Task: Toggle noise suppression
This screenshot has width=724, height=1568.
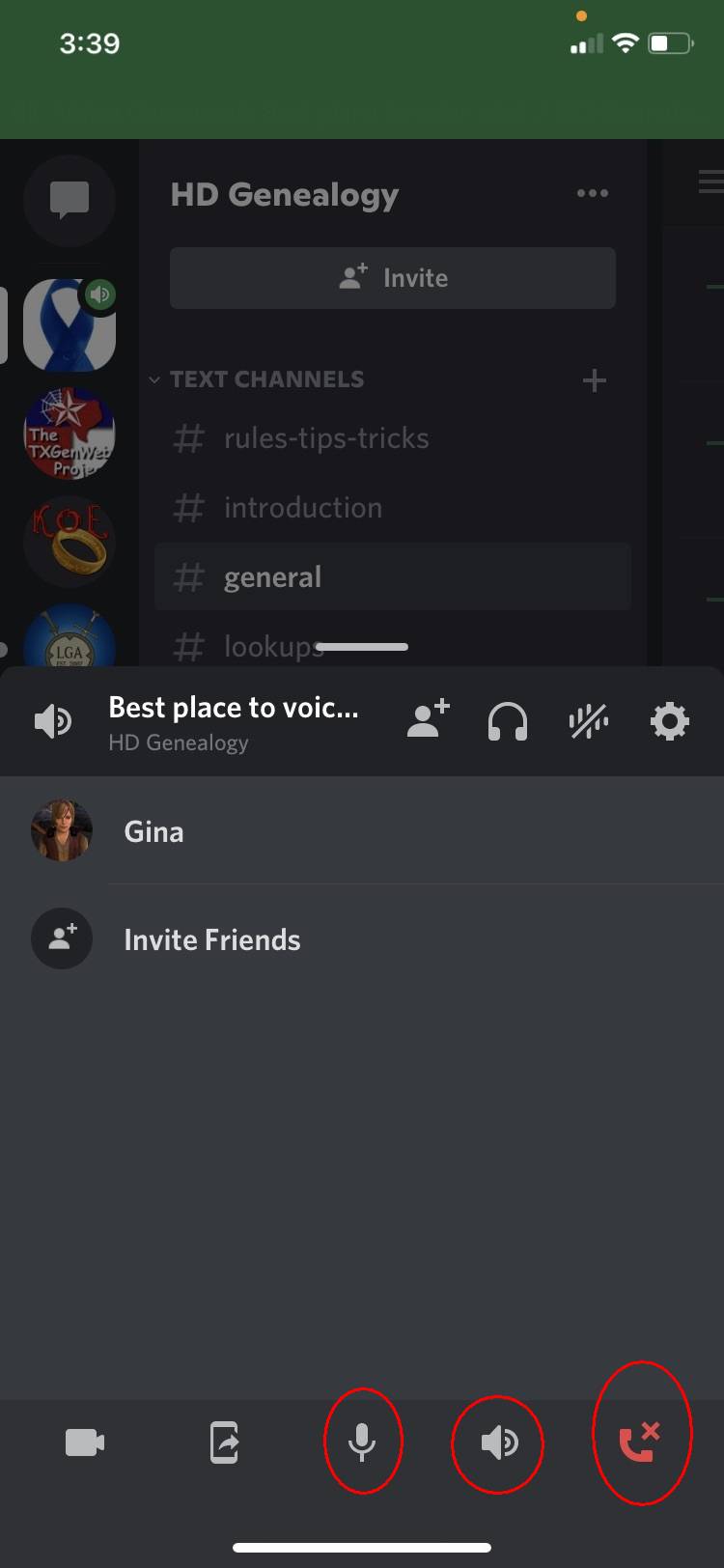Action: (x=588, y=721)
